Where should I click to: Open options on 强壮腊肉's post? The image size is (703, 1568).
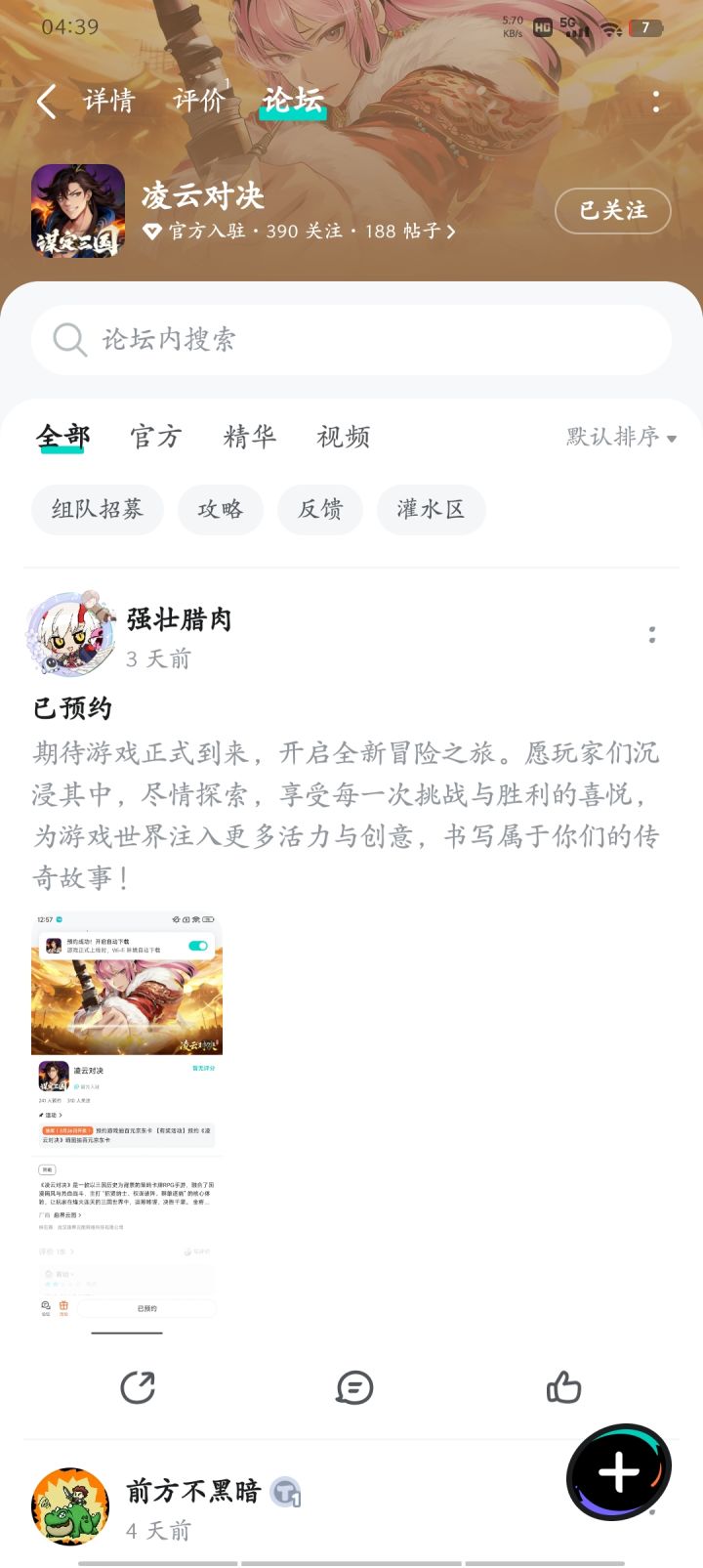[652, 635]
